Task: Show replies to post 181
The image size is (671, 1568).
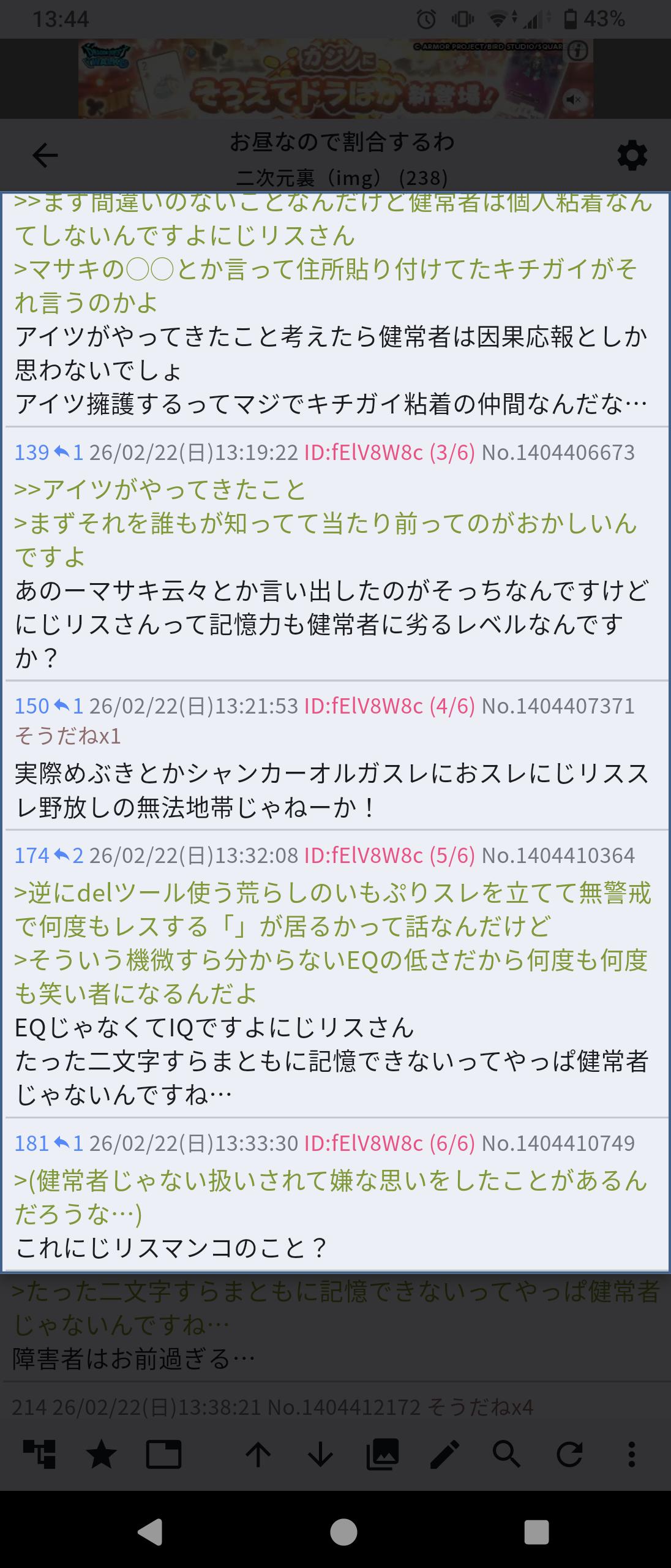Action: pyautogui.click(x=68, y=1143)
